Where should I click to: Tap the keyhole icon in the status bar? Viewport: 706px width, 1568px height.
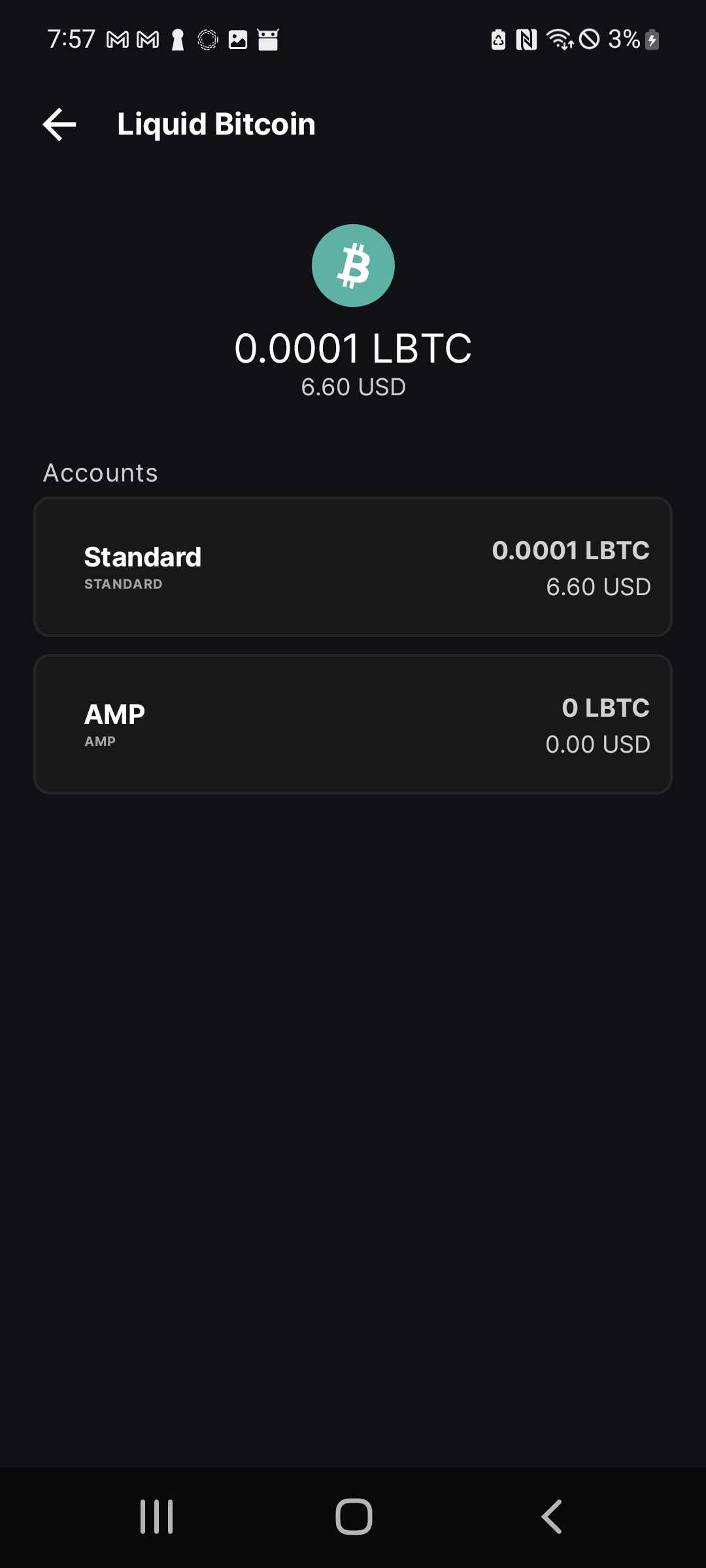(176, 41)
